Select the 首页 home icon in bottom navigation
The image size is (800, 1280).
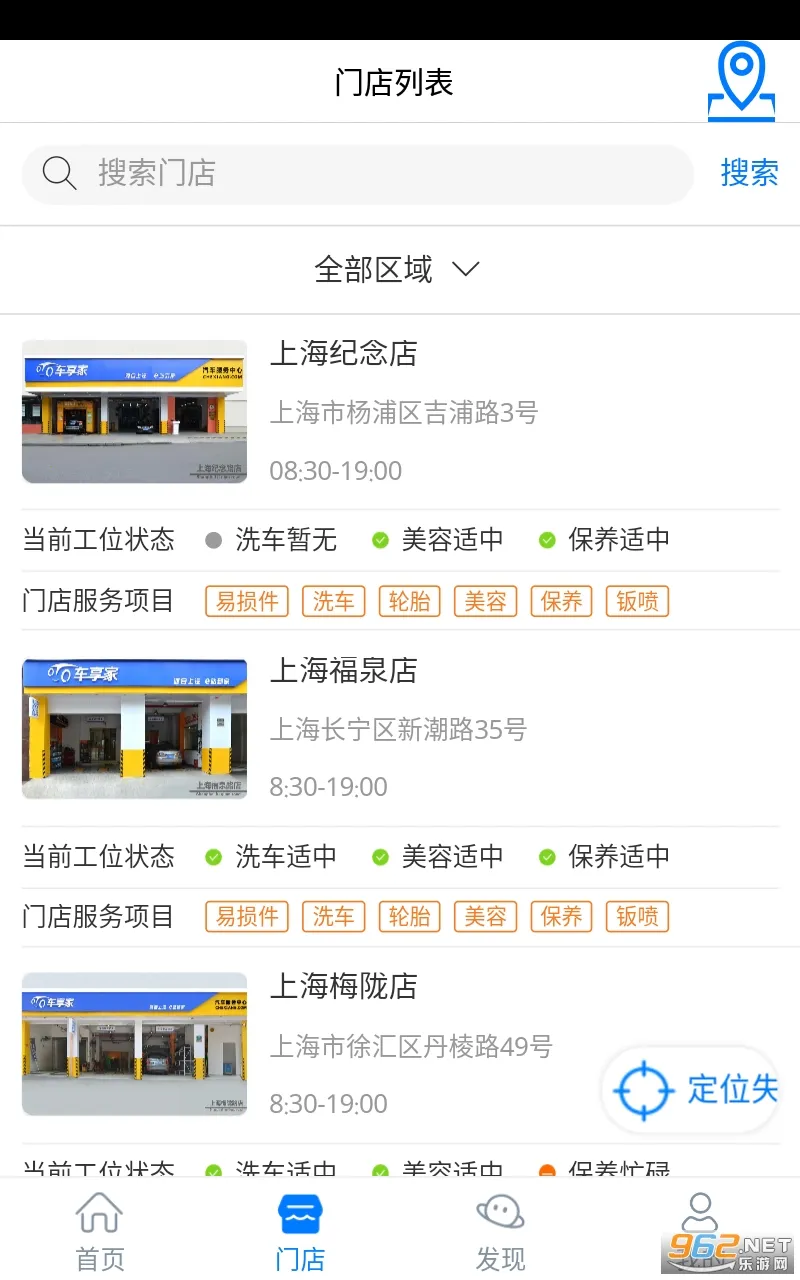coord(99,1211)
